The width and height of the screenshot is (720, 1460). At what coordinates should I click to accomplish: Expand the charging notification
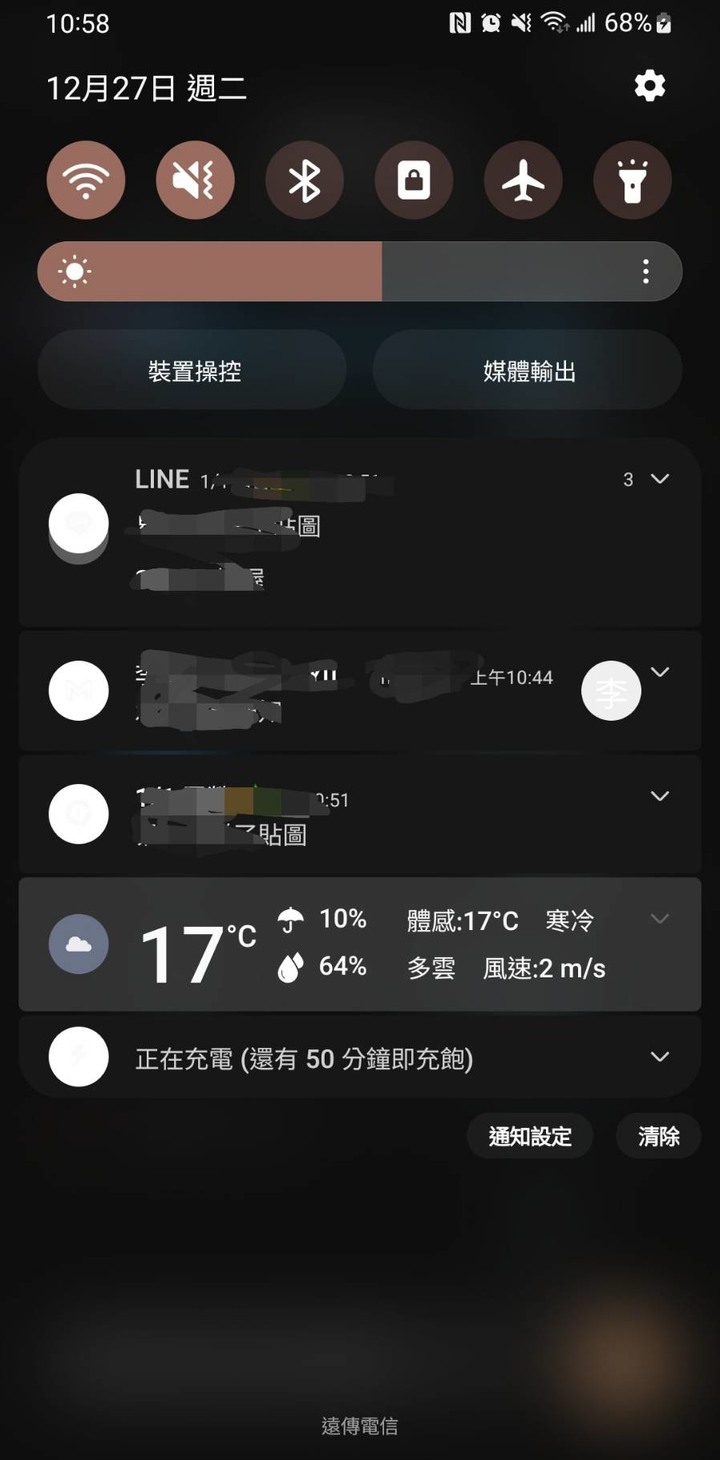659,1057
